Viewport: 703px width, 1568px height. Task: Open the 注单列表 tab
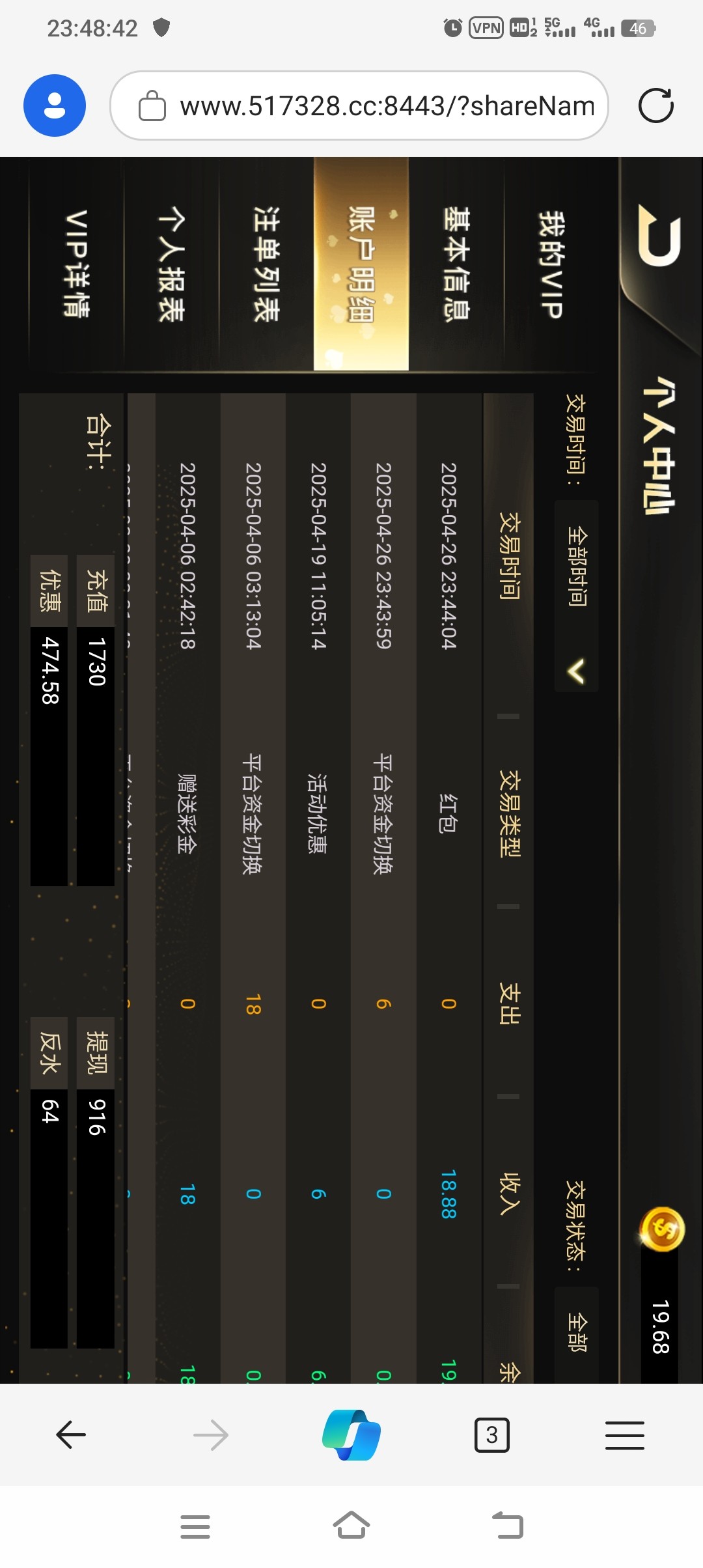(x=266, y=264)
